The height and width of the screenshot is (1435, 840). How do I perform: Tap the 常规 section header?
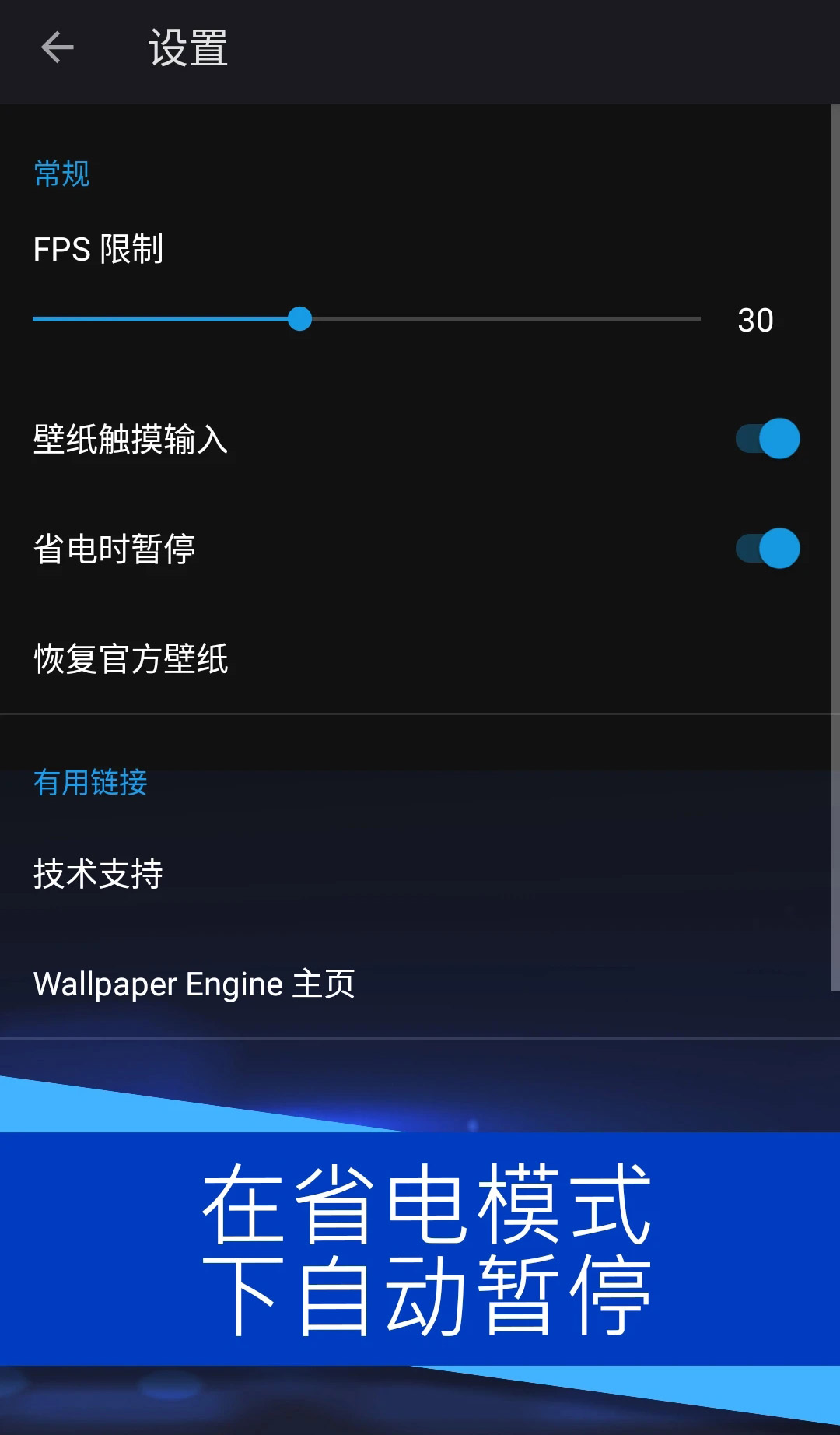61,173
